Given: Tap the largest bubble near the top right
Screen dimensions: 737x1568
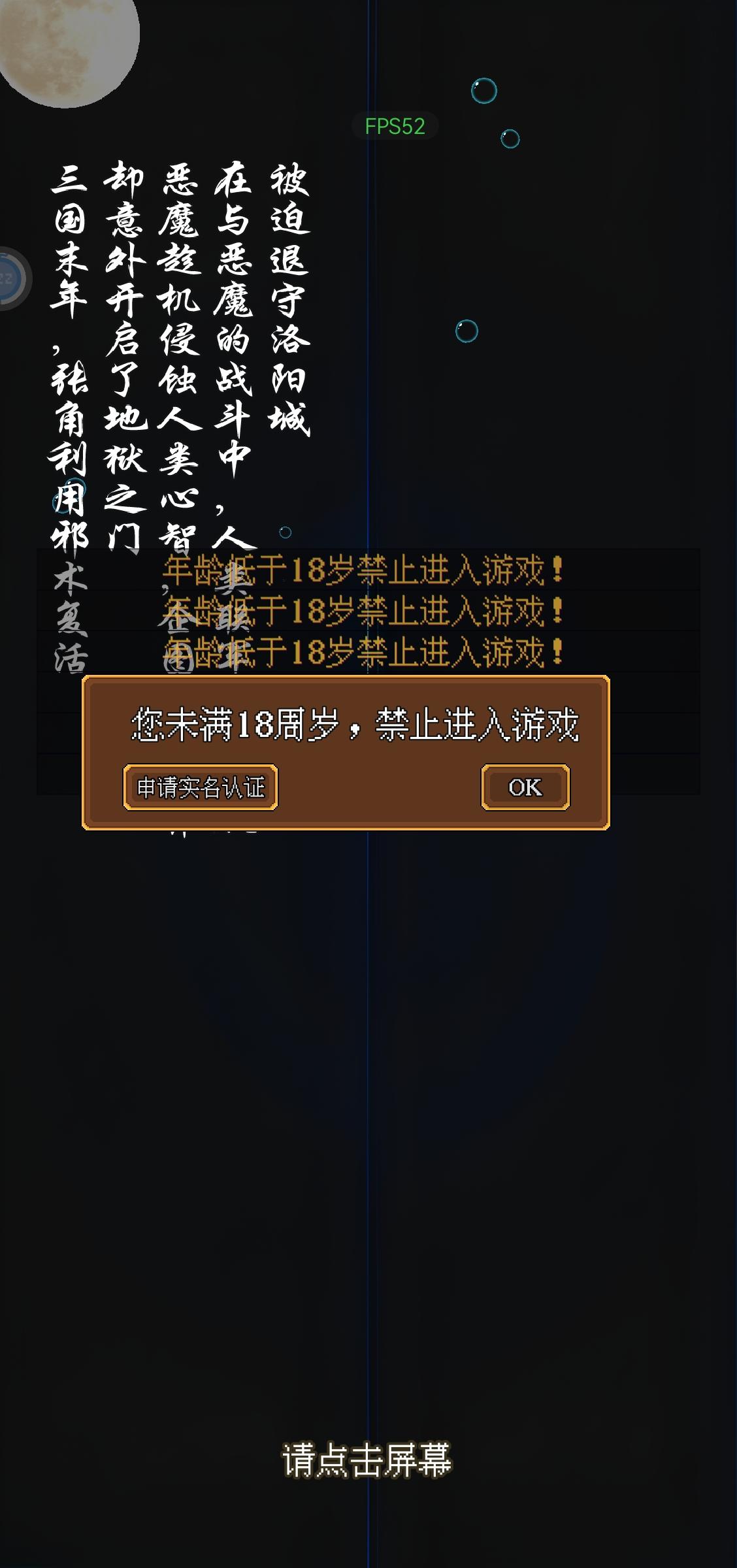Looking at the screenshot, I should (482, 91).
